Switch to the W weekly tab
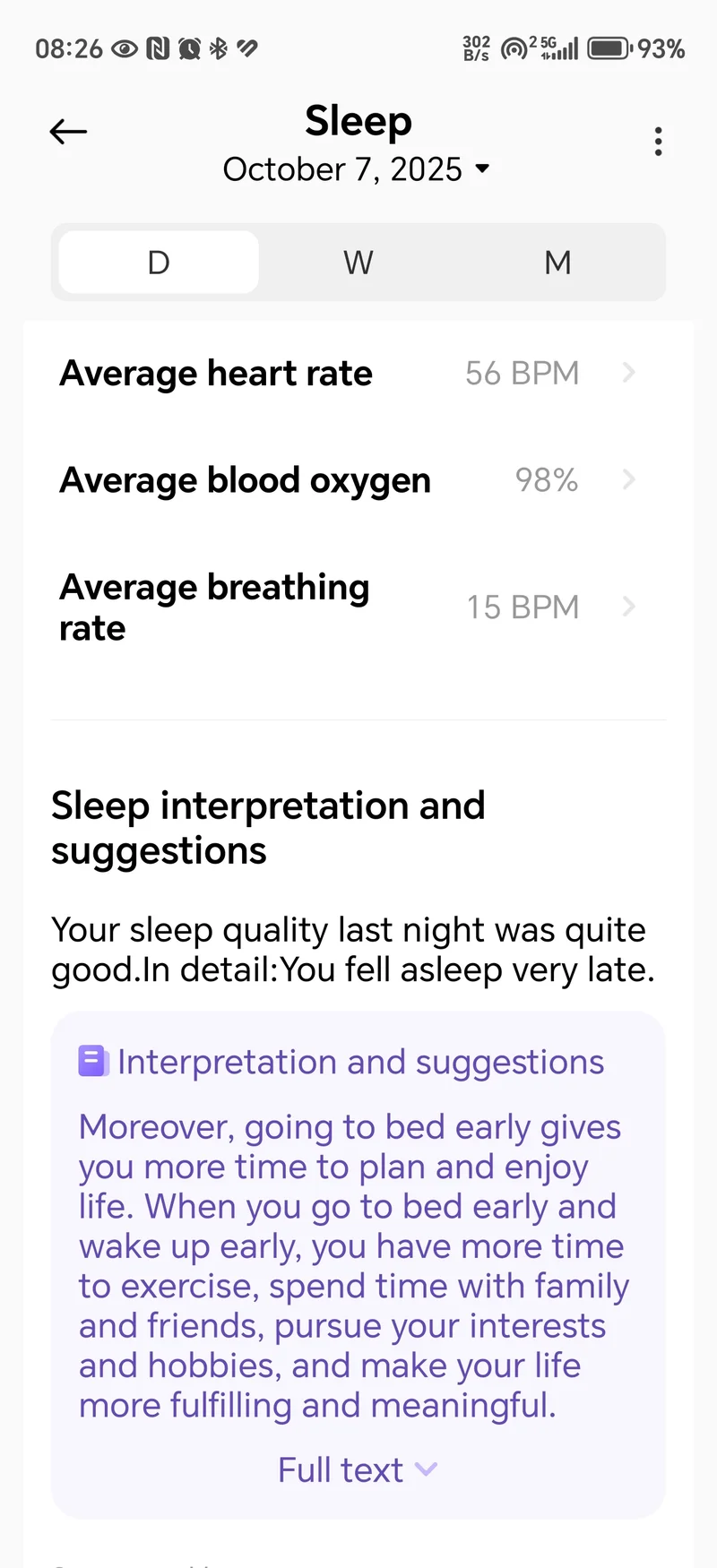Screen dimensions: 717x1568 point(358,263)
